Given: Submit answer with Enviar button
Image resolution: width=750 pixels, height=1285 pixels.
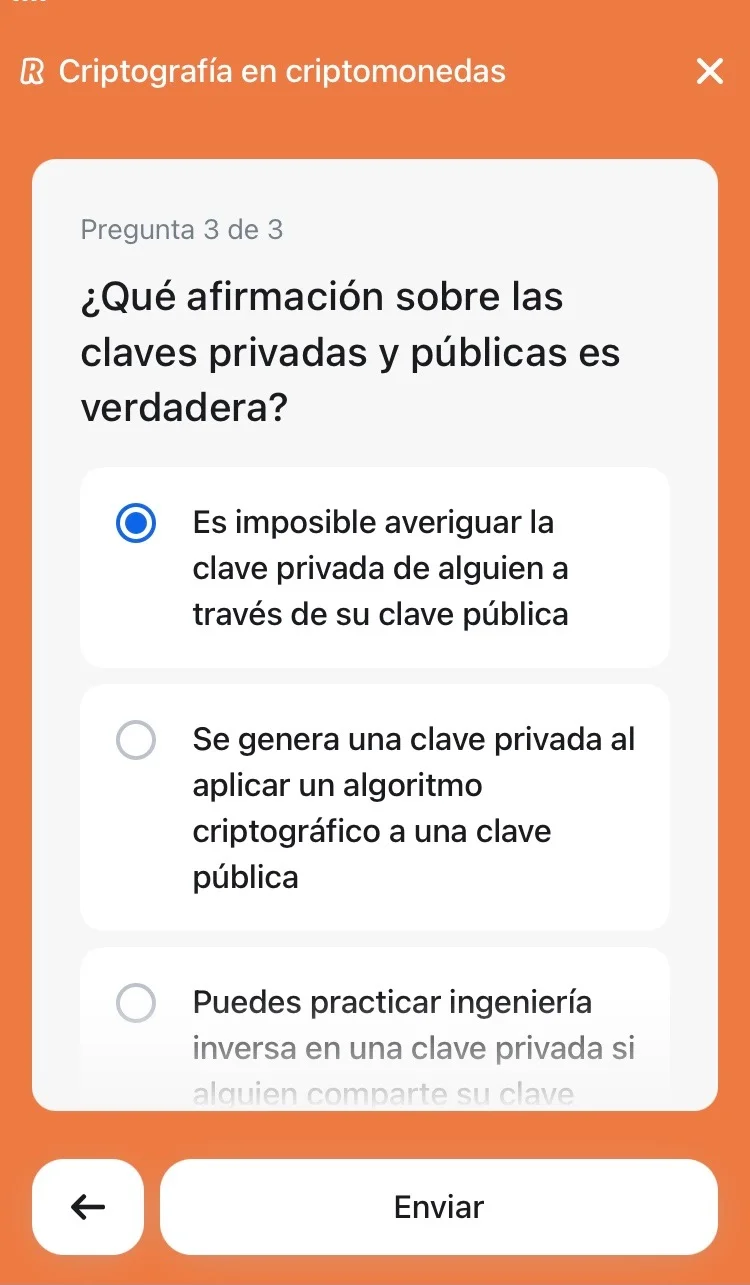Looking at the screenshot, I should 438,1207.
